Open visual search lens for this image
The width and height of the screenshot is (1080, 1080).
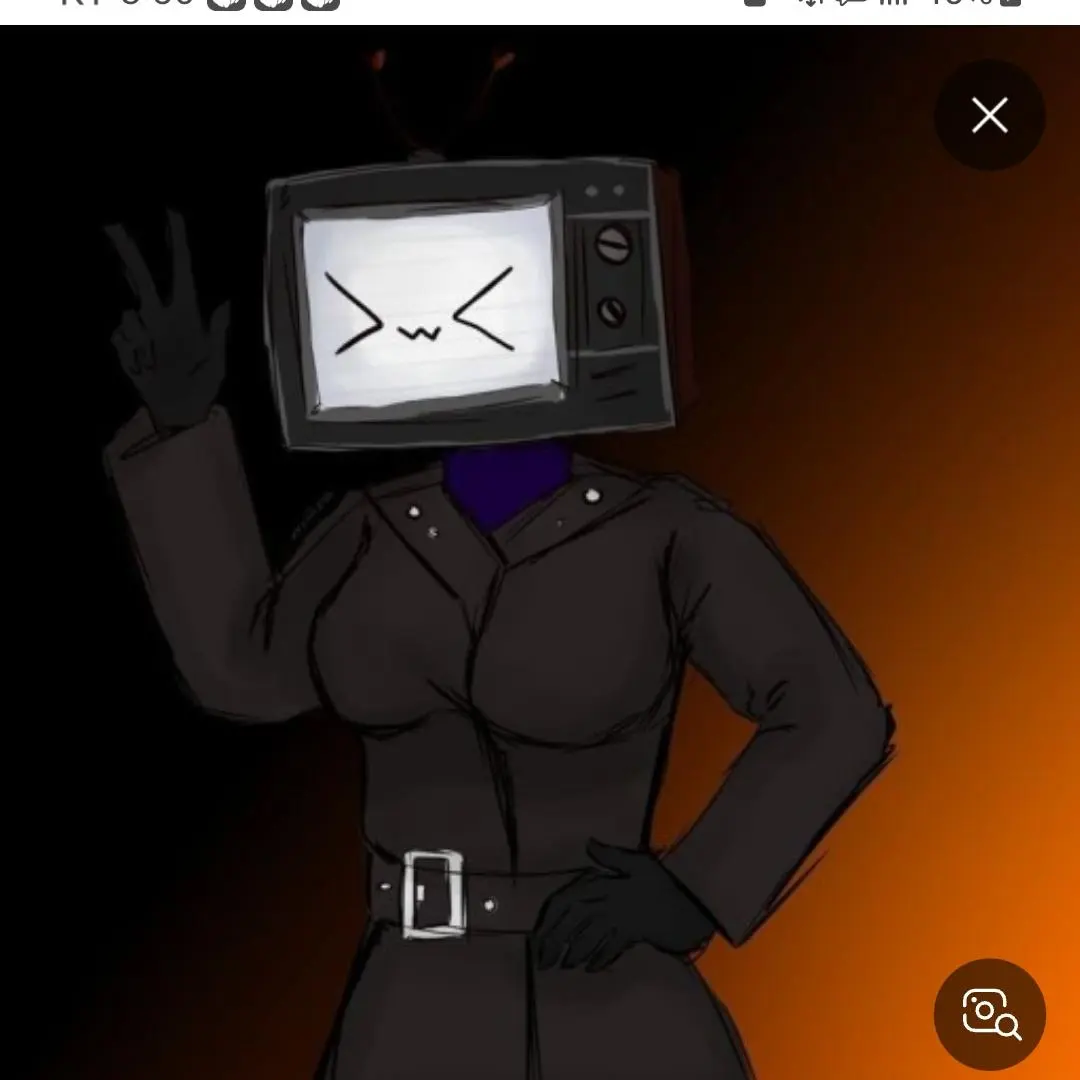989,1014
